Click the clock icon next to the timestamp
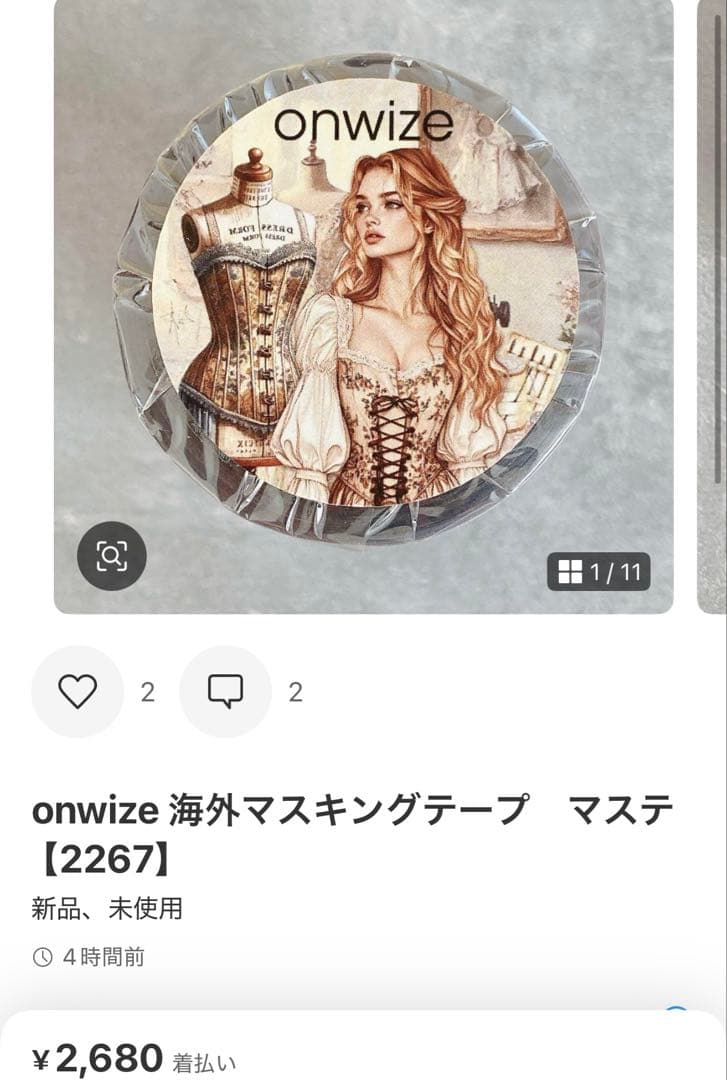This screenshot has width=727, height=1080. click(x=41, y=956)
